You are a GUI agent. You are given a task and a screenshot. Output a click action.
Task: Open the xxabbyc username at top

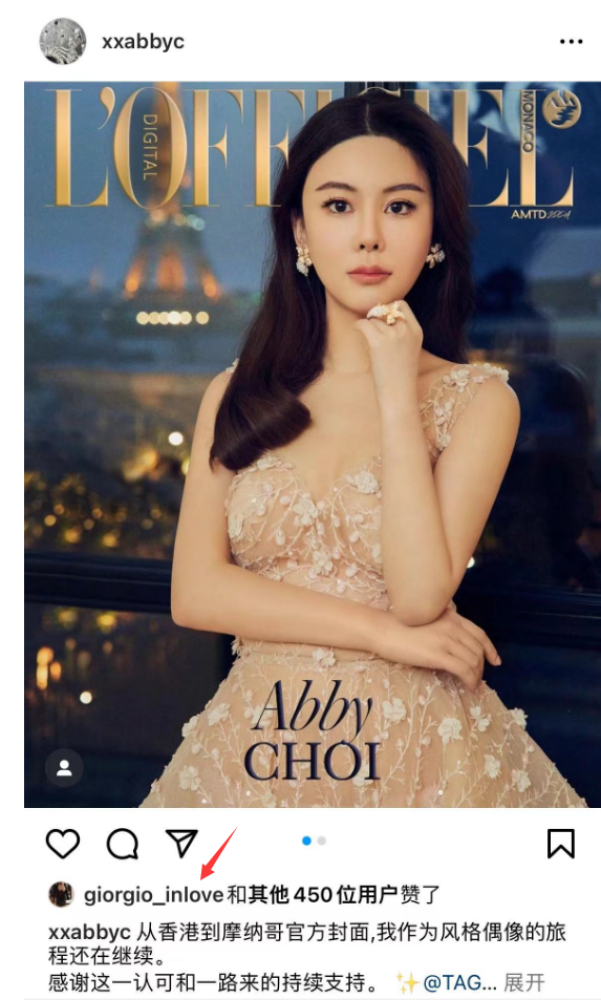point(143,42)
